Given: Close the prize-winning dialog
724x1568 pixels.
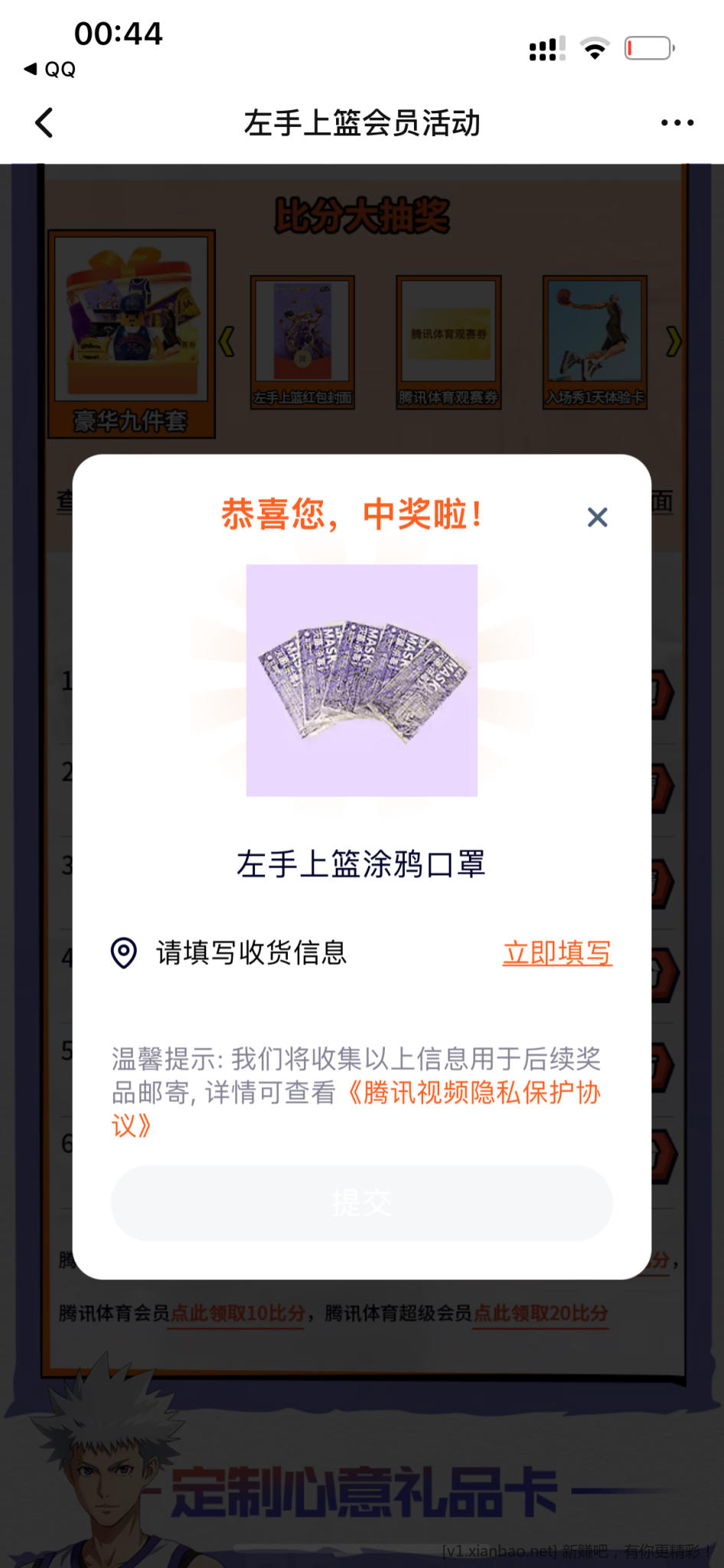Looking at the screenshot, I should pyautogui.click(x=597, y=518).
